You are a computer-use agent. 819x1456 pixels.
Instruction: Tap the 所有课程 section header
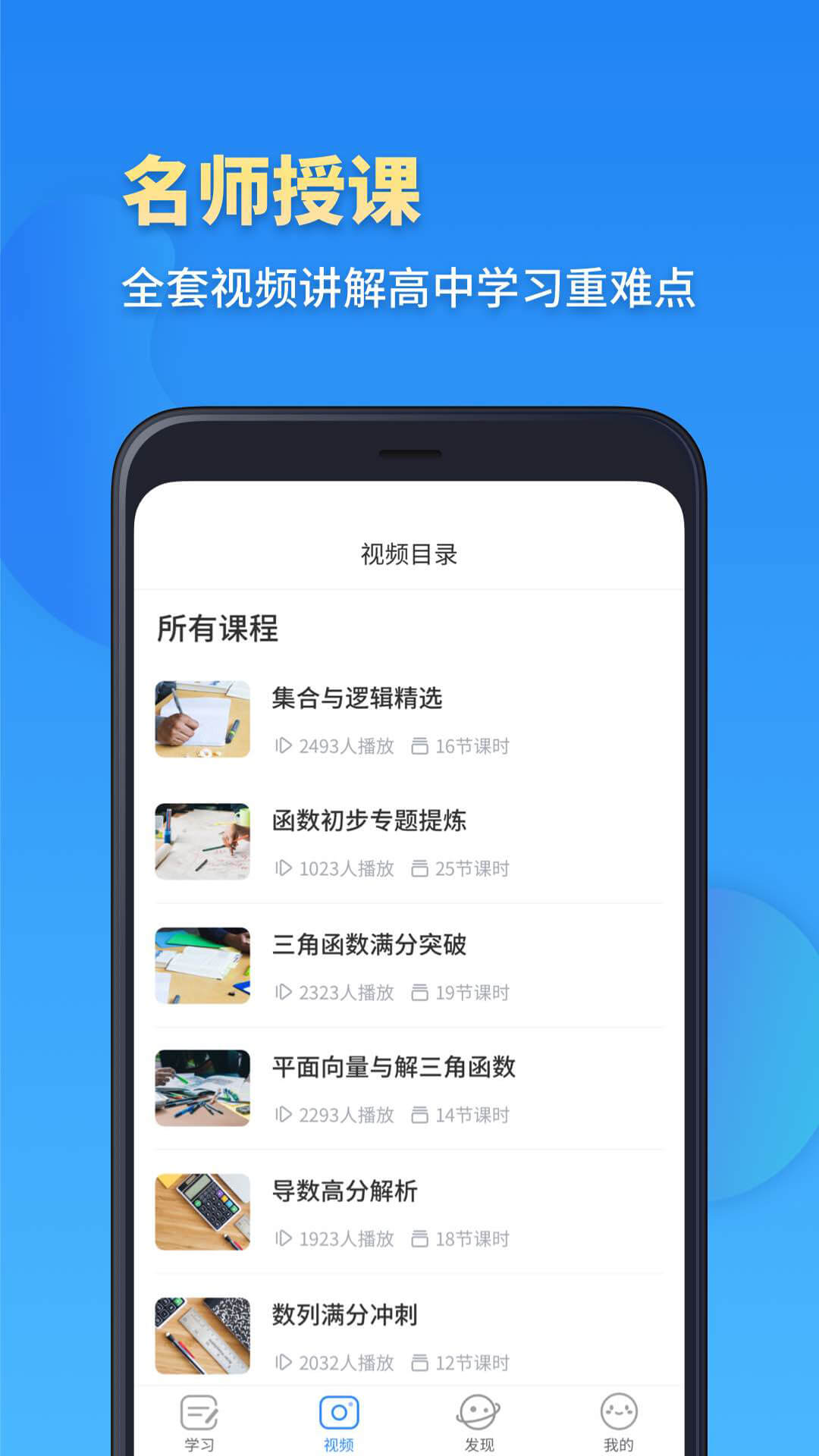(218, 628)
